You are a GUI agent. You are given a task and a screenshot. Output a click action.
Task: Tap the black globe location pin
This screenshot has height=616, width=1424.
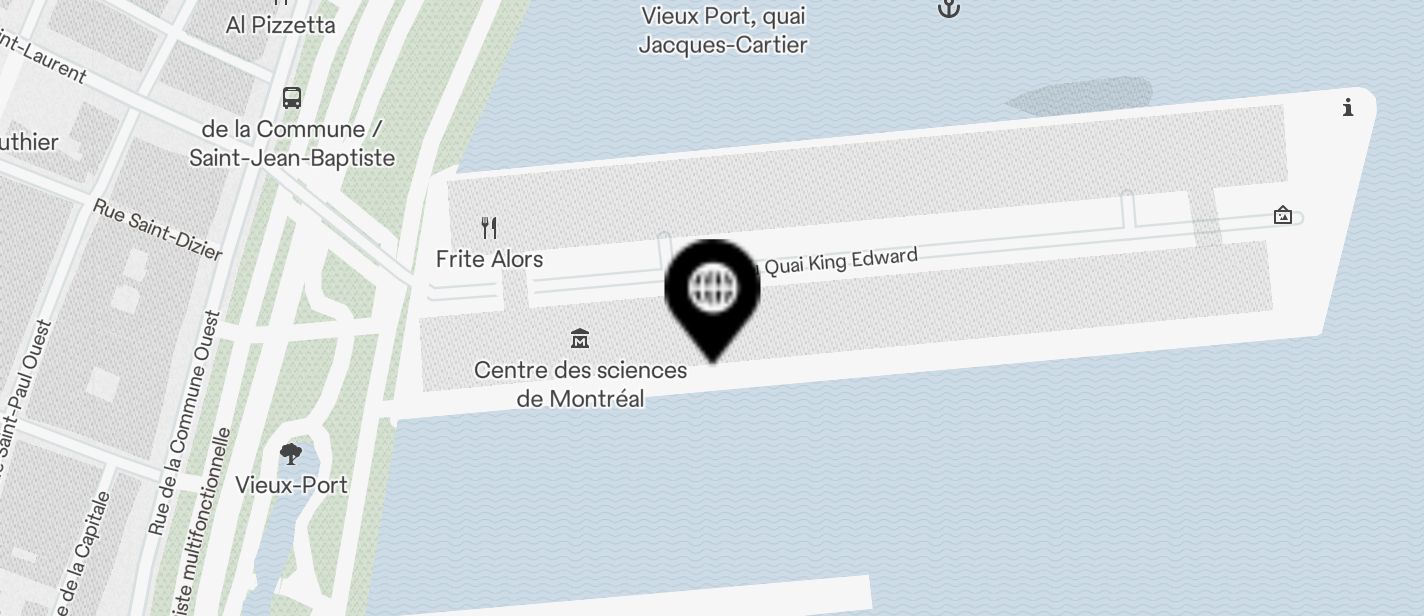pos(713,289)
